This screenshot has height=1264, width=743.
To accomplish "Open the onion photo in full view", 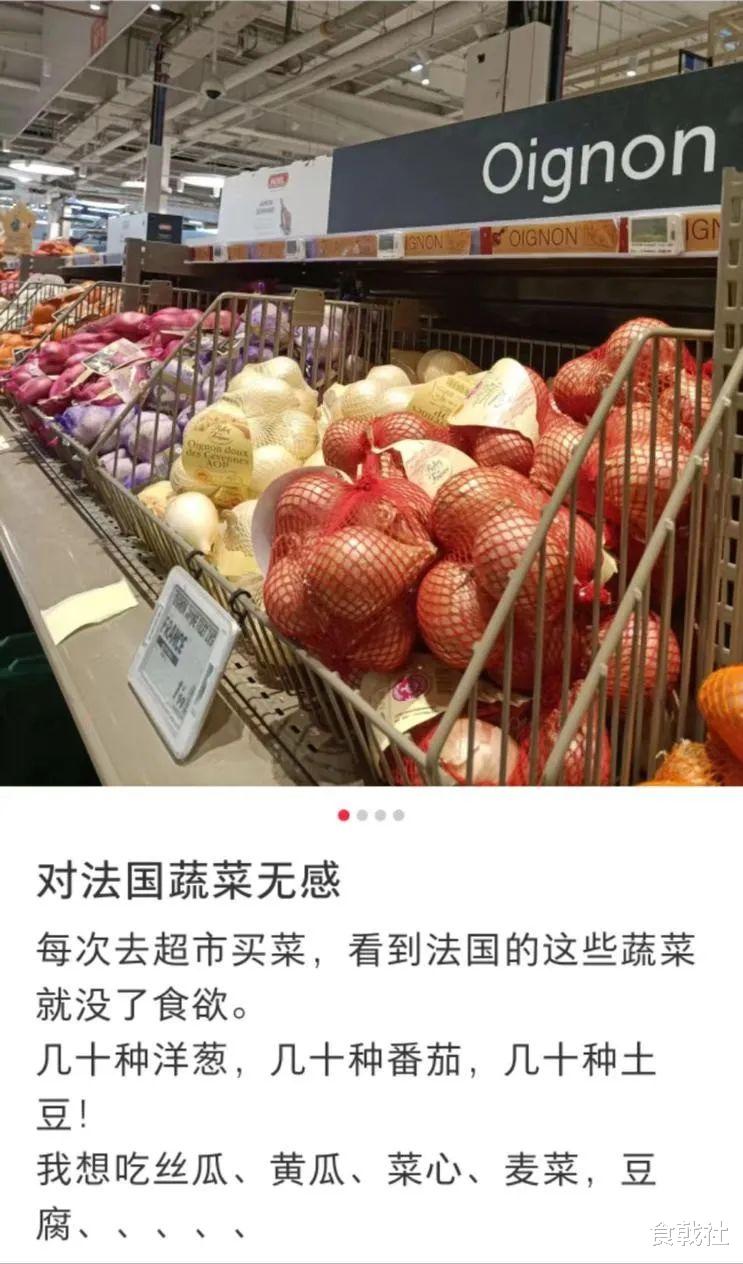I will point(371,393).
